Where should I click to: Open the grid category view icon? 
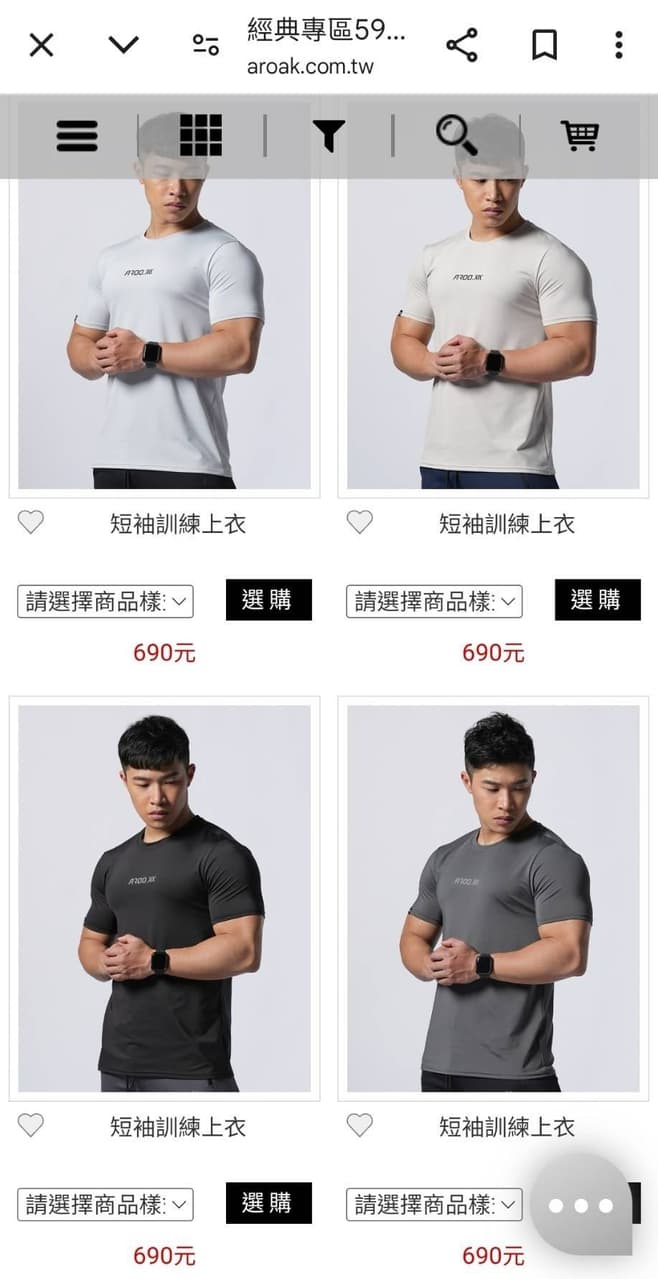click(201, 135)
